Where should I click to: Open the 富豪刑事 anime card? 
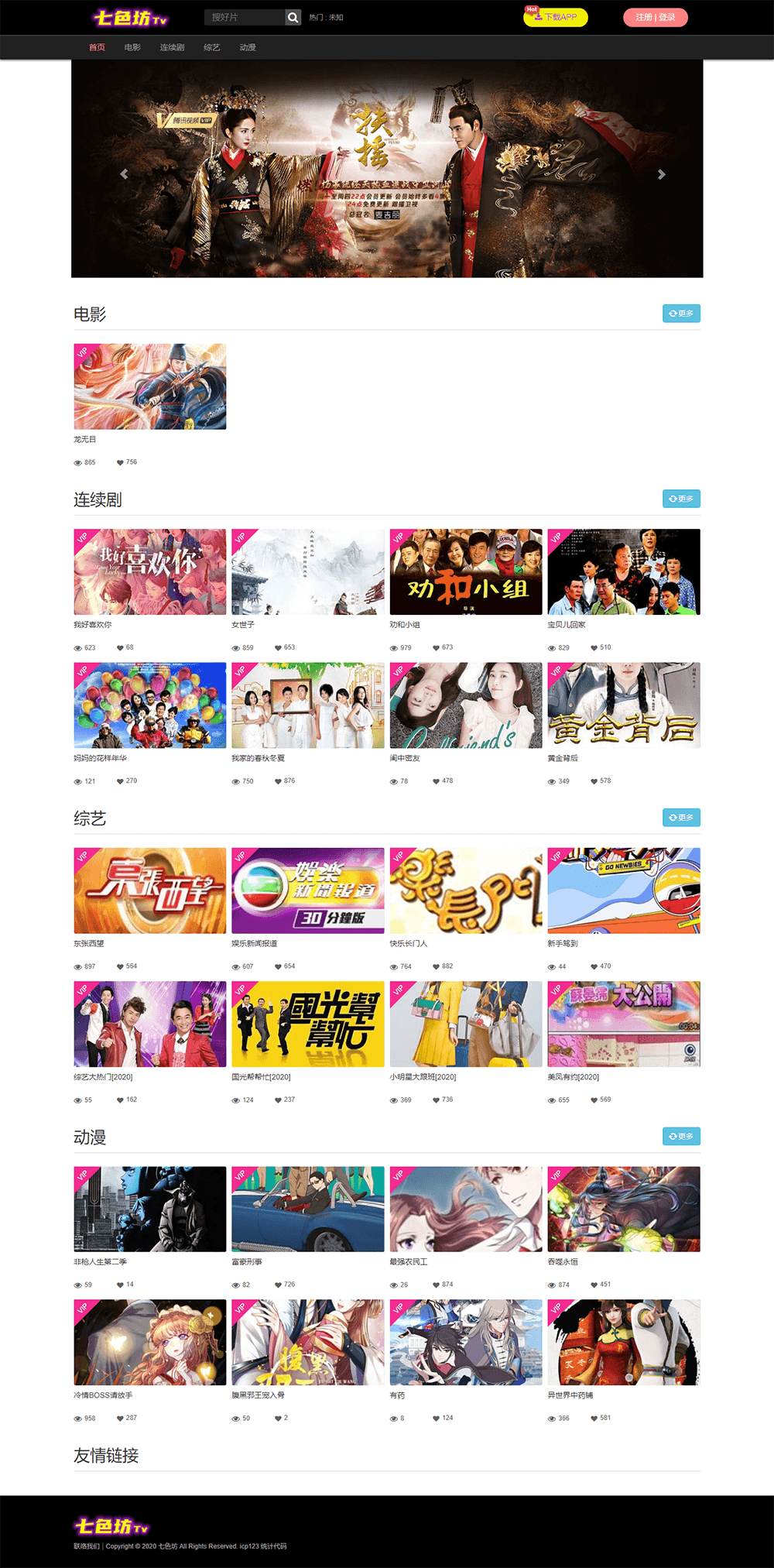[x=308, y=1209]
